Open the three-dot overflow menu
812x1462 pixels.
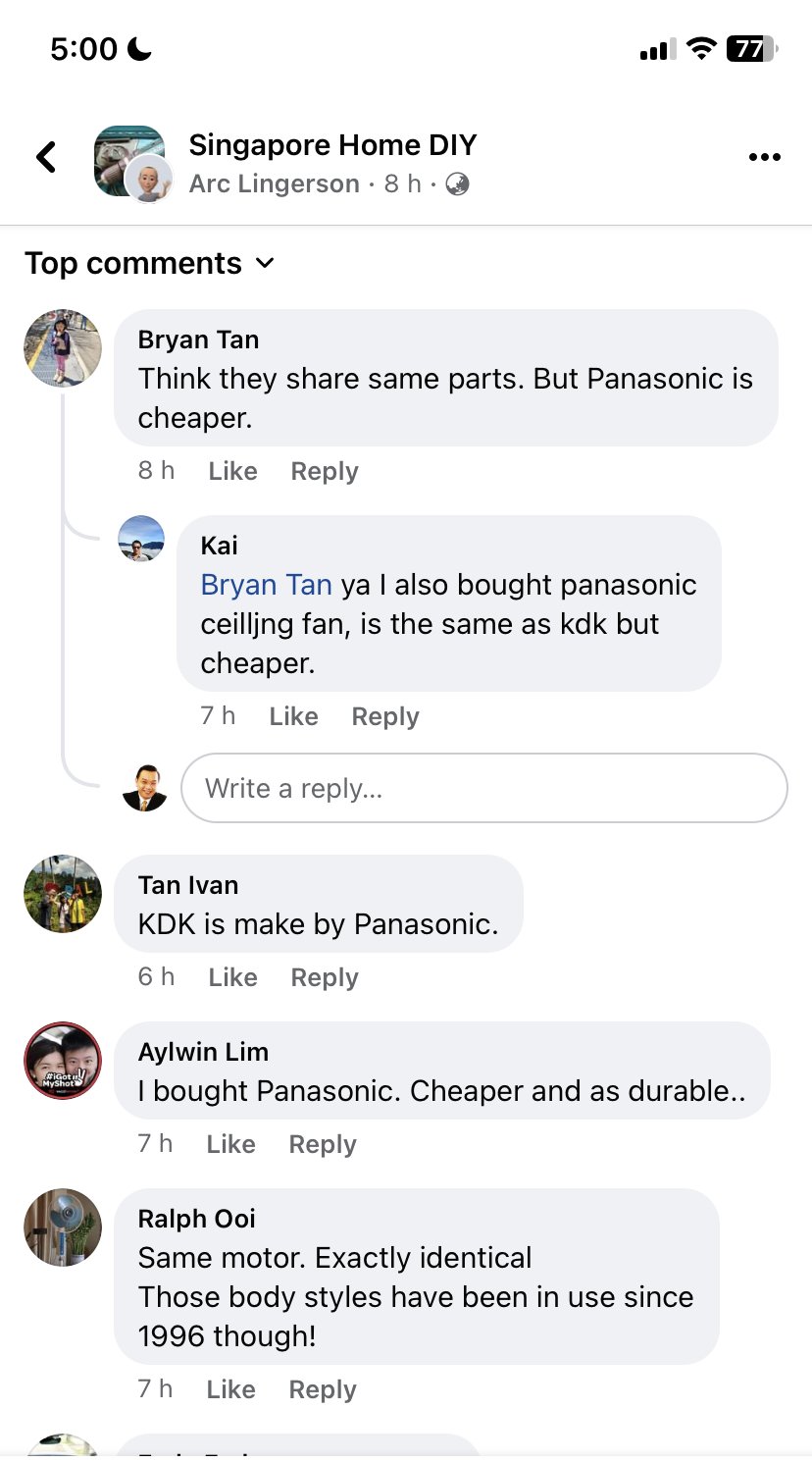tap(764, 157)
